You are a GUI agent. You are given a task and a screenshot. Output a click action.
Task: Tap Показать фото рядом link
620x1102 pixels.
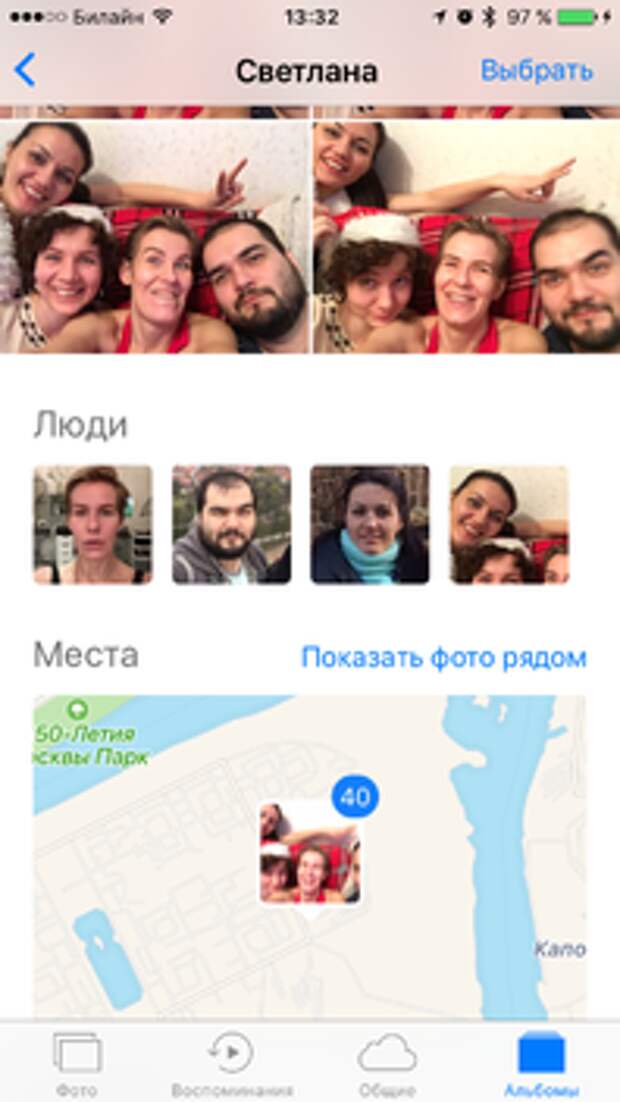tap(443, 658)
